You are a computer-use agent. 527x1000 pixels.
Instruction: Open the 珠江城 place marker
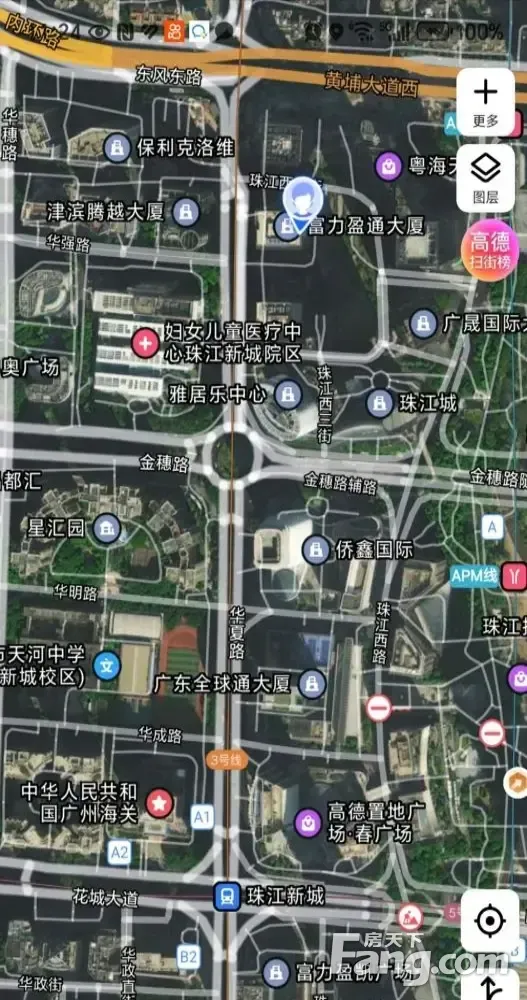click(x=380, y=403)
